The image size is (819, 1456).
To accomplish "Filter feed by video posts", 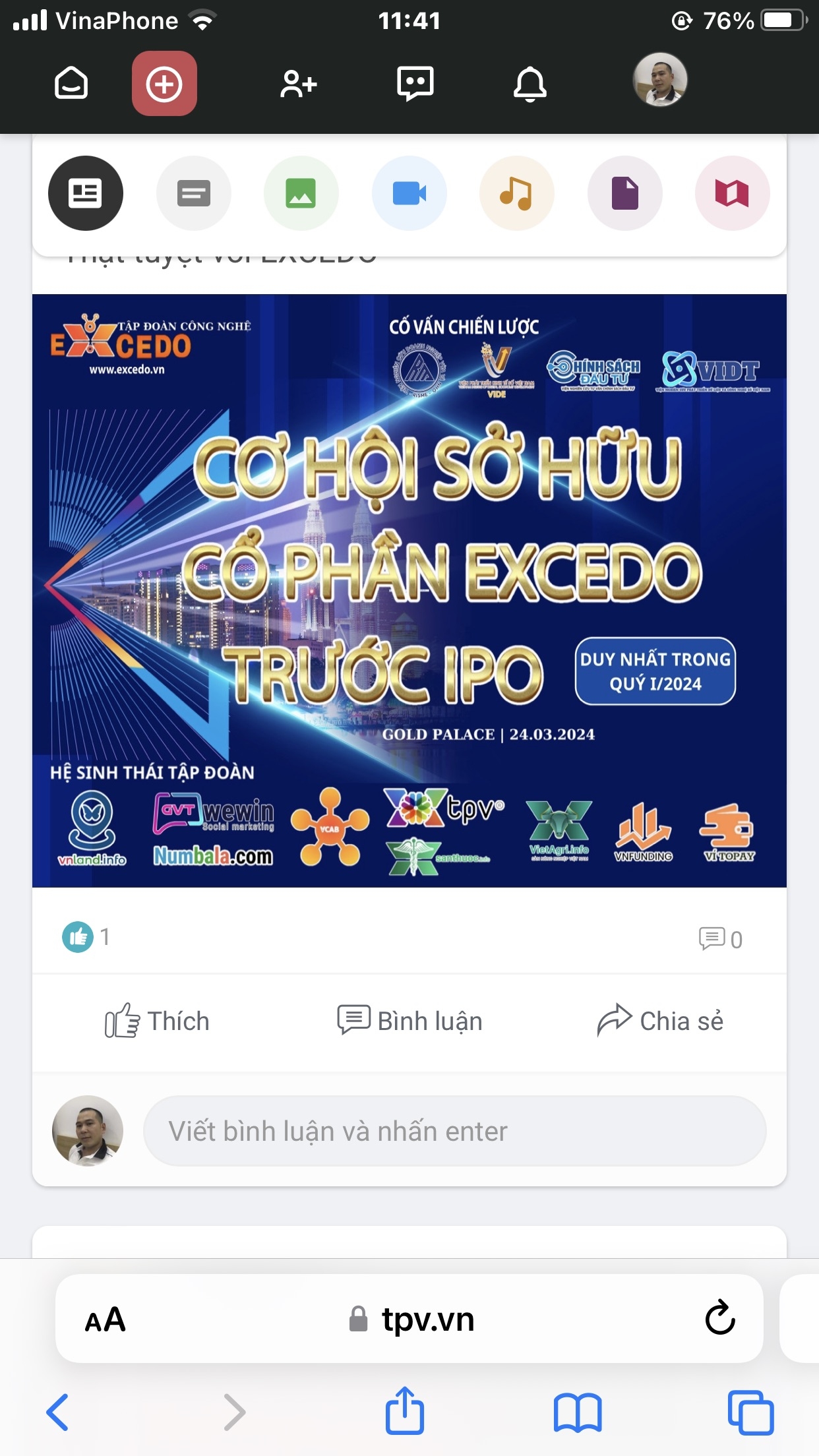I will point(409,193).
